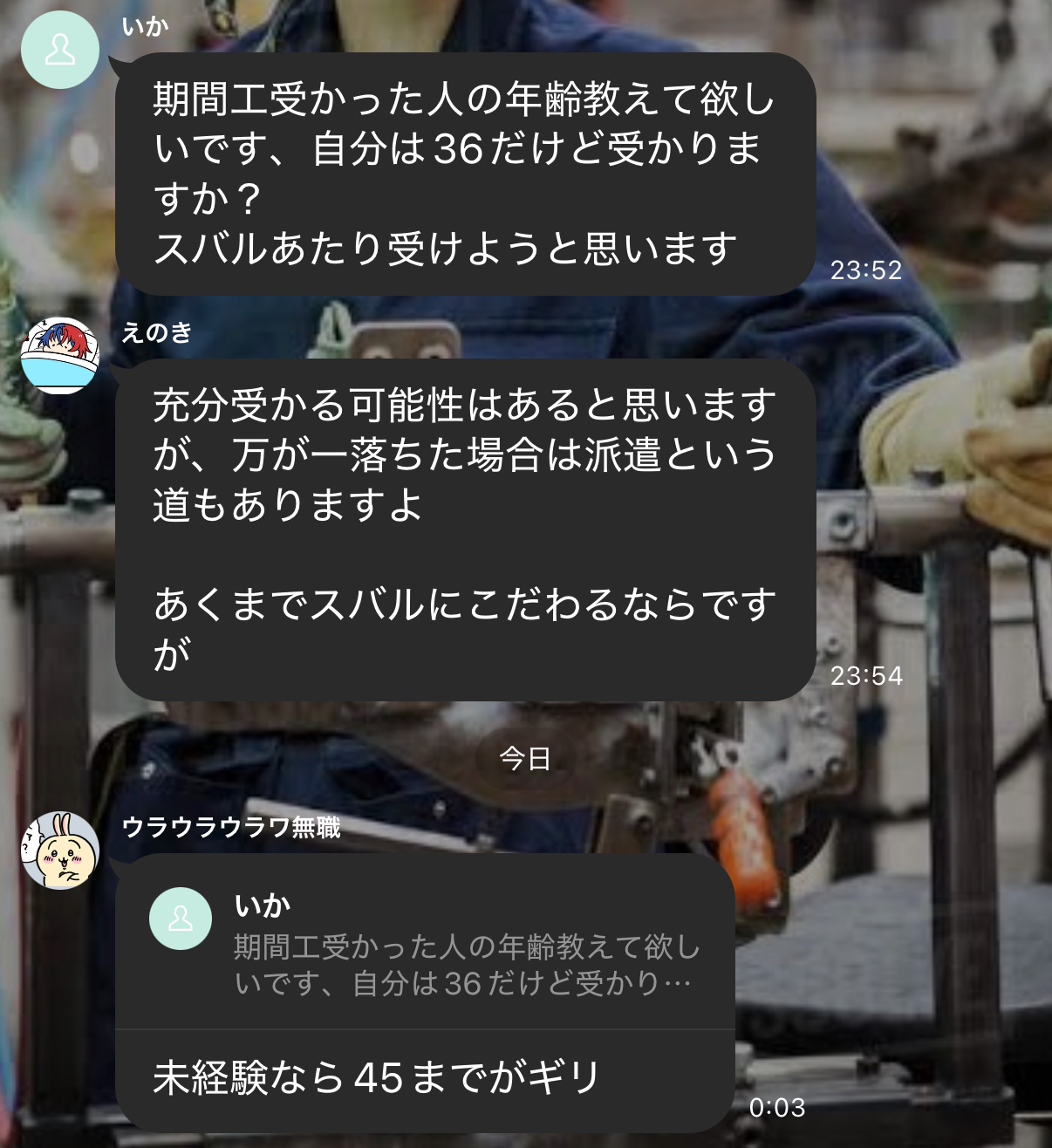The width and height of the screenshot is (1052, 1148).
Task: Open えのき's profile avatar
Action: [59, 355]
